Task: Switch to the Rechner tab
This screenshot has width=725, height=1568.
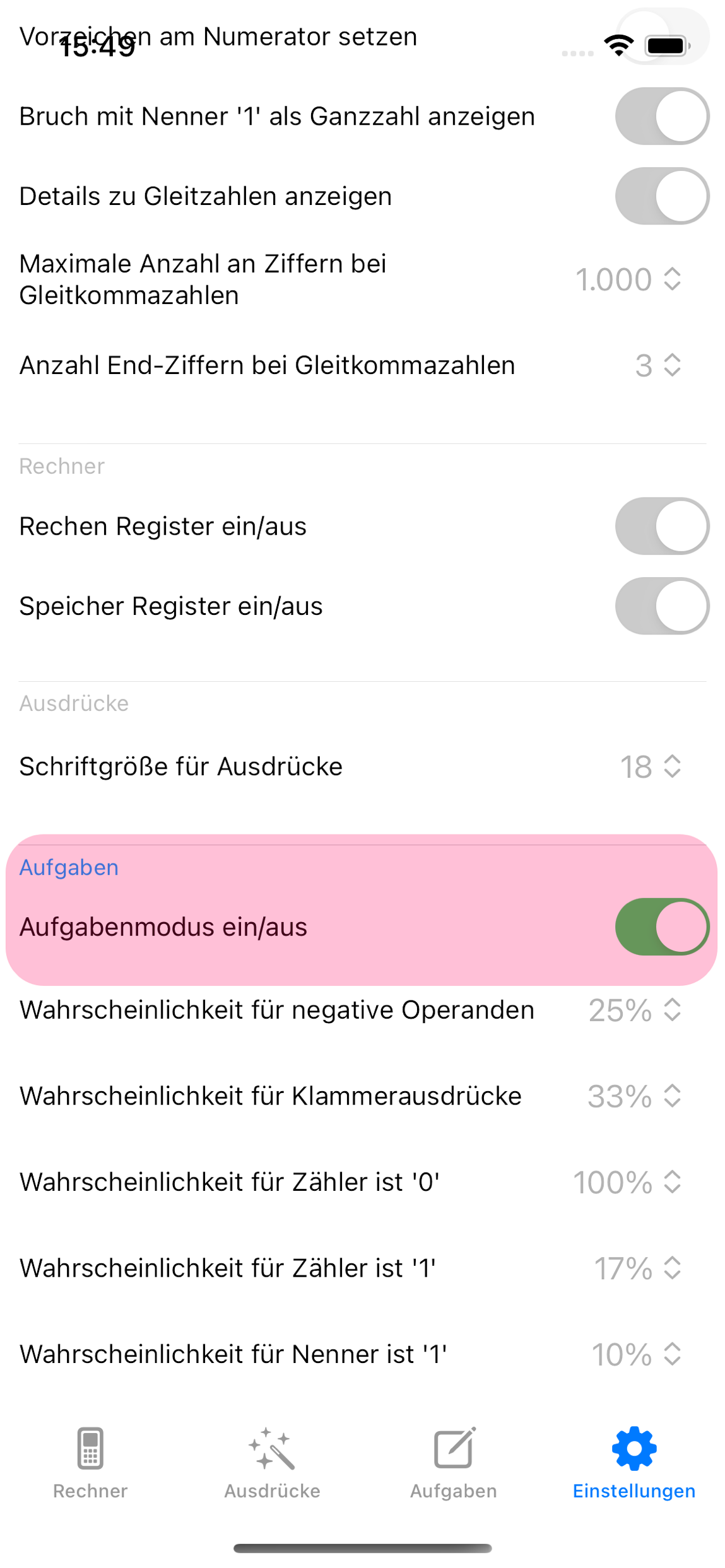Action: tap(90, 1462)
